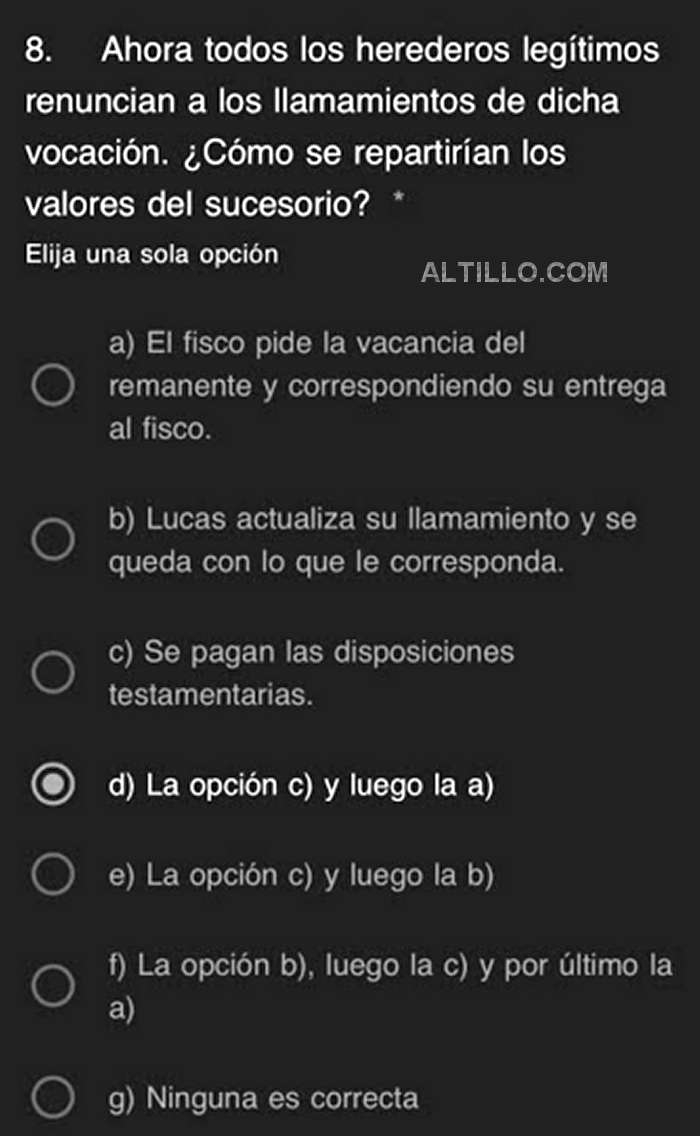The width and height of the screenshot is (700, 1136).
Task: Select option g) Ninguna es correcta
Action: (53, 1098)
